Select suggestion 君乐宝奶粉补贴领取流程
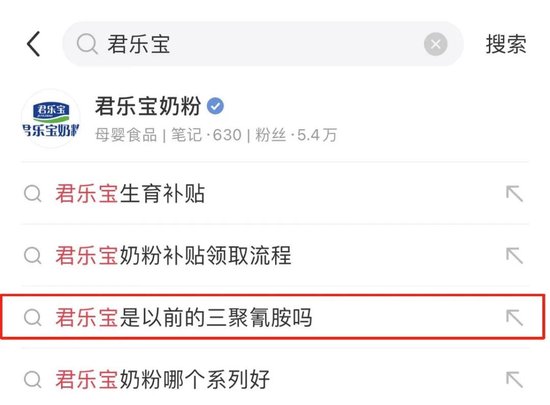 (275, 255)
